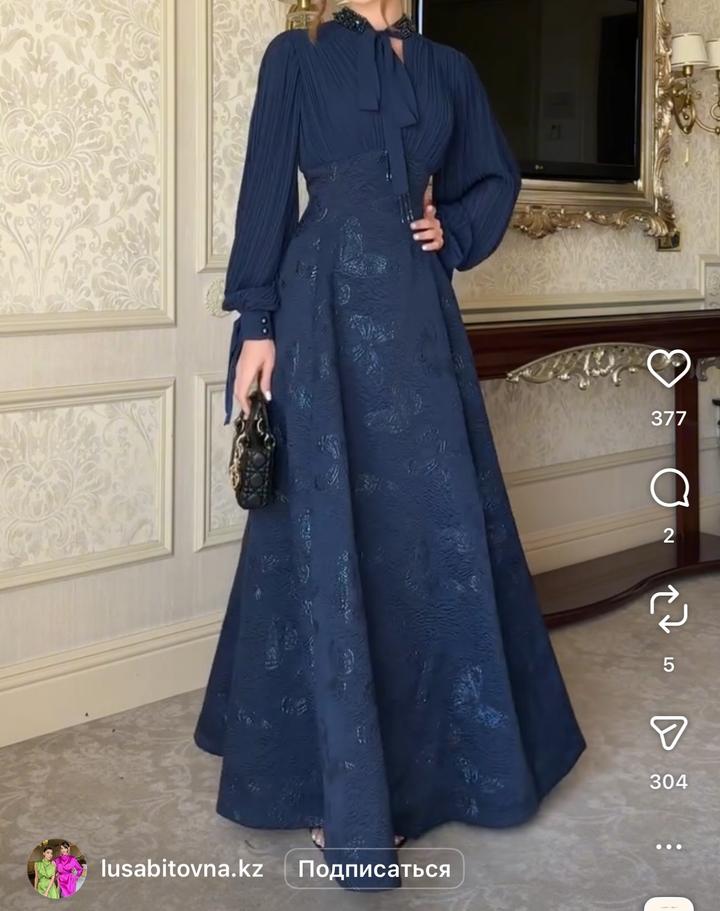Tap the Подписаться button to follow
This screenshot has height=911, width=720.
point(374,869)
